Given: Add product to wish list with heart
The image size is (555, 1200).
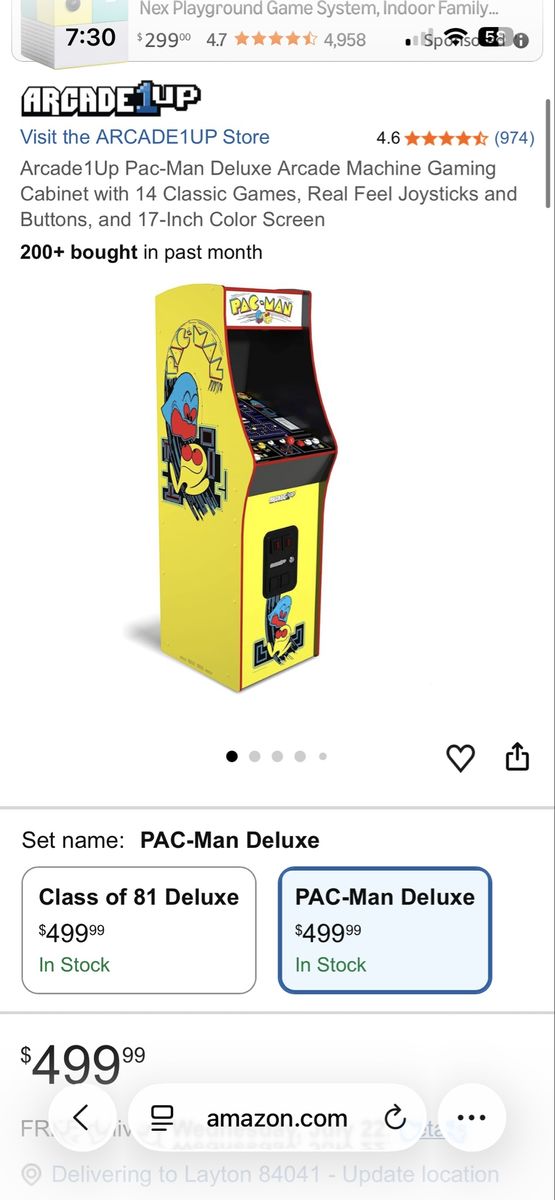Looking at the screenshot, I should tap(460, 758).
